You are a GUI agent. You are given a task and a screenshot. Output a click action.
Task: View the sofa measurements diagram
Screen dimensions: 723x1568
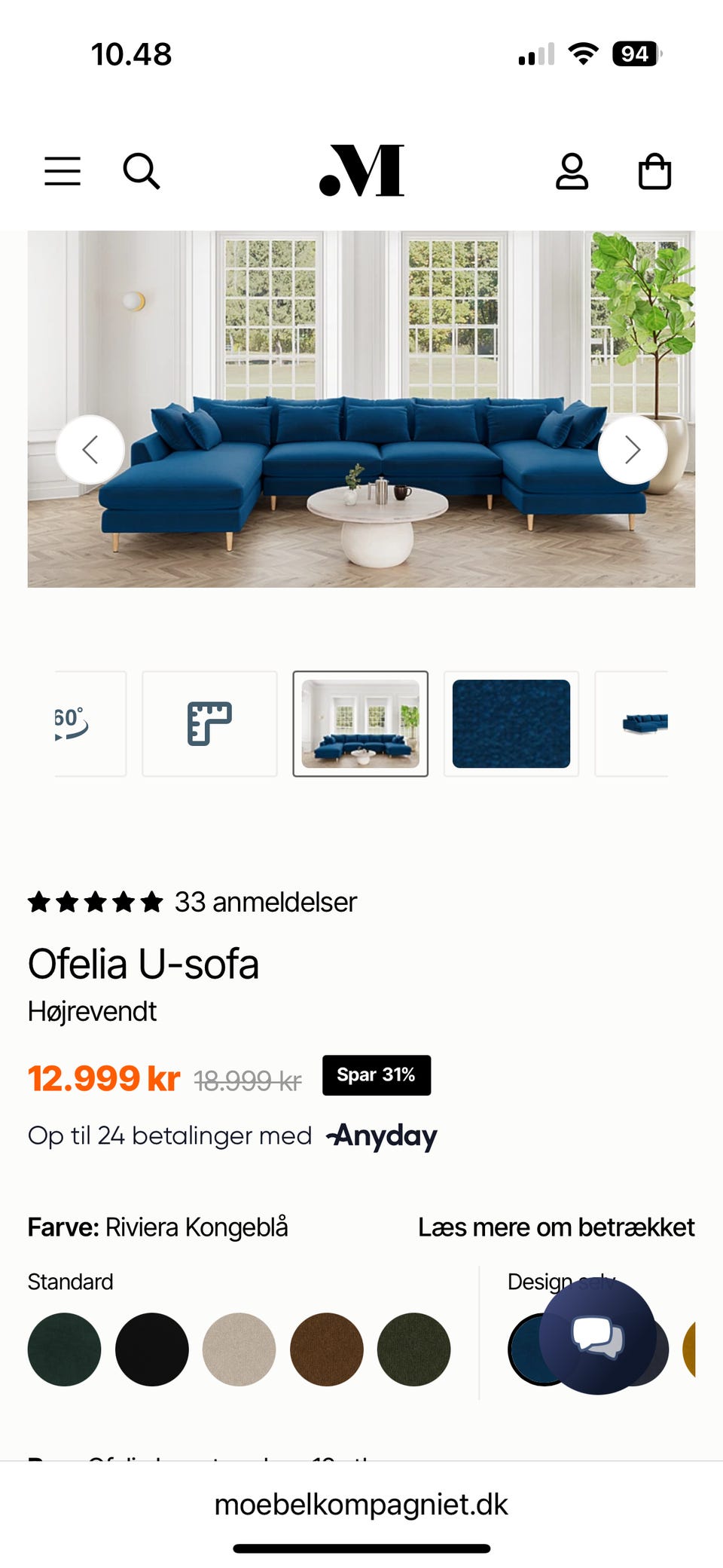tap(209, 723)
